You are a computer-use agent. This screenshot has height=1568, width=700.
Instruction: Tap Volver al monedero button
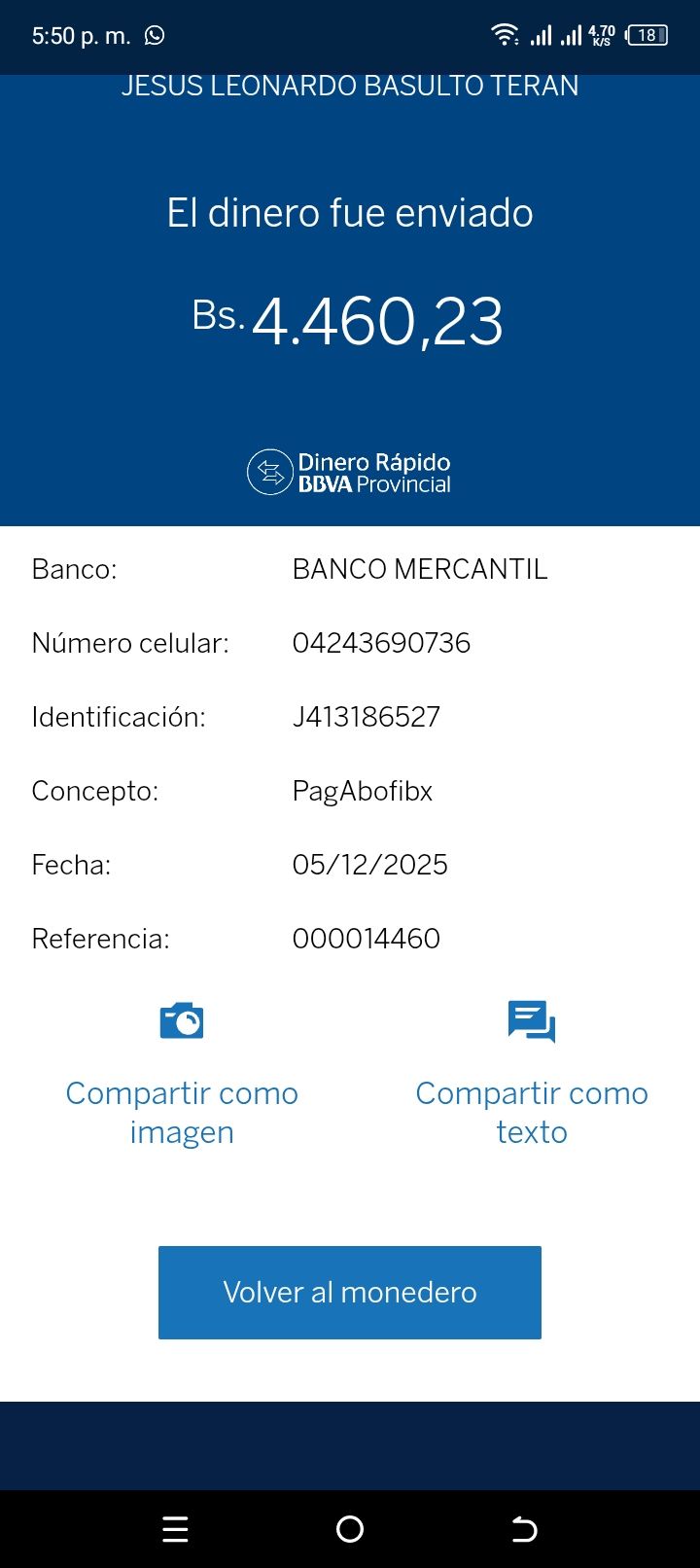click(350, 1292)
